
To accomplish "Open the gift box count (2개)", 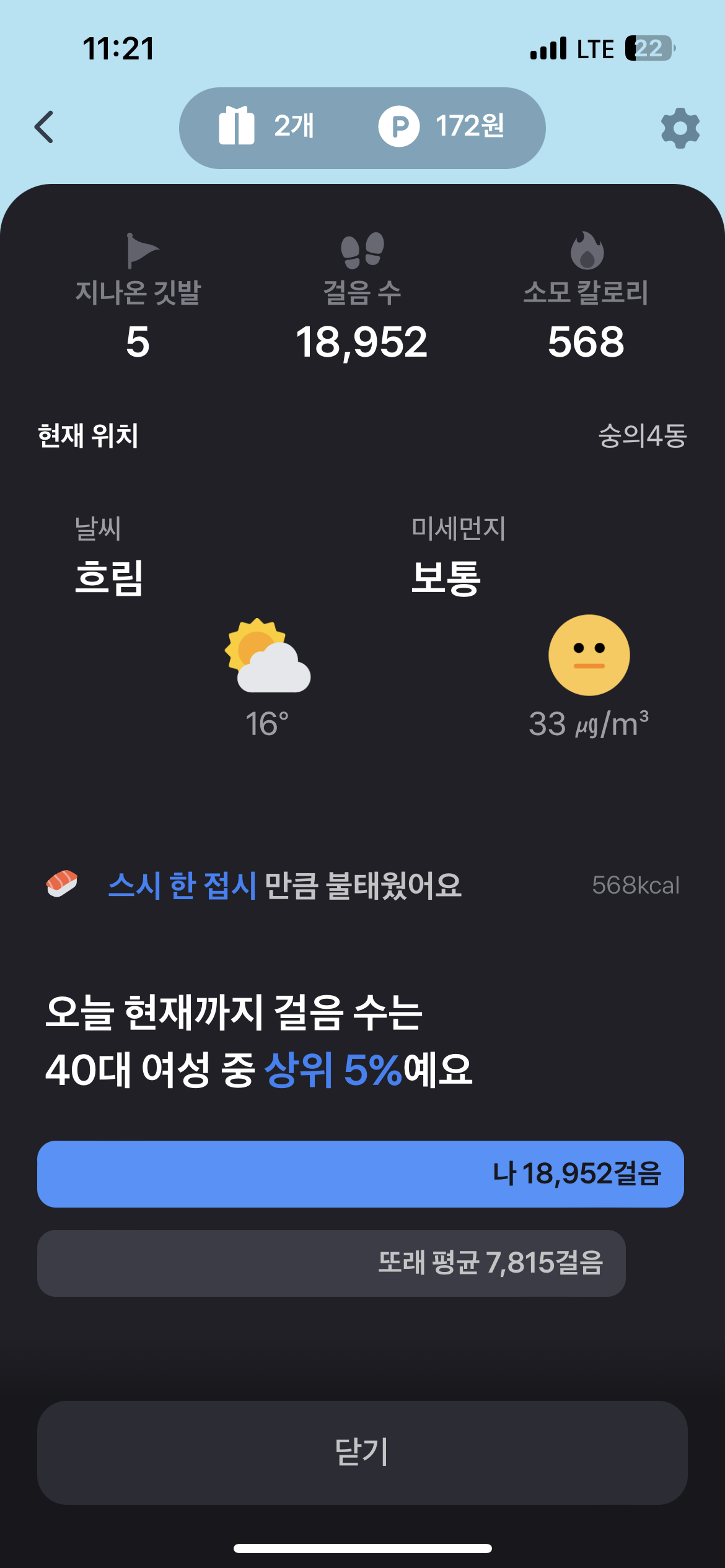I will [x=268, y=126].
